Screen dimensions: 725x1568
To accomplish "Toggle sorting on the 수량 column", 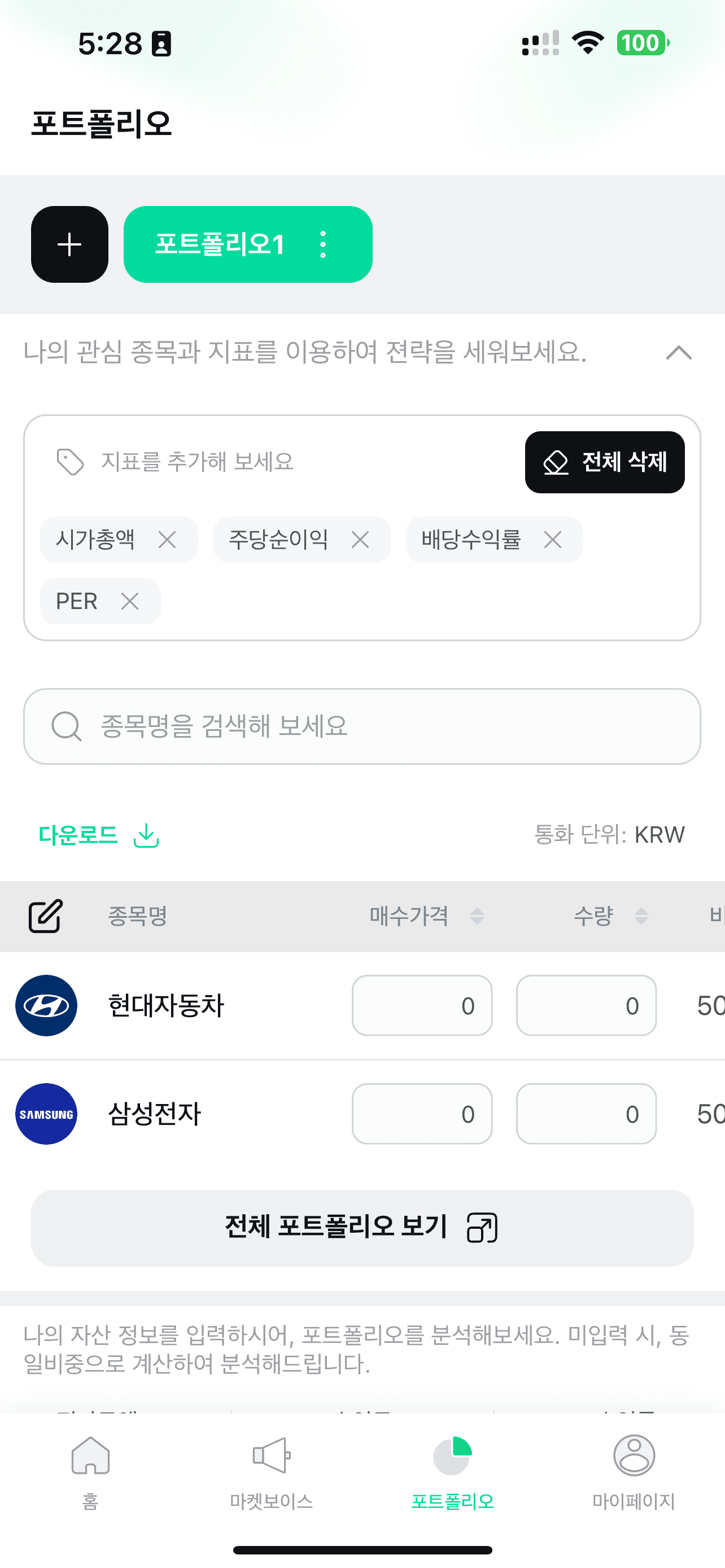I will click(641, 916).
